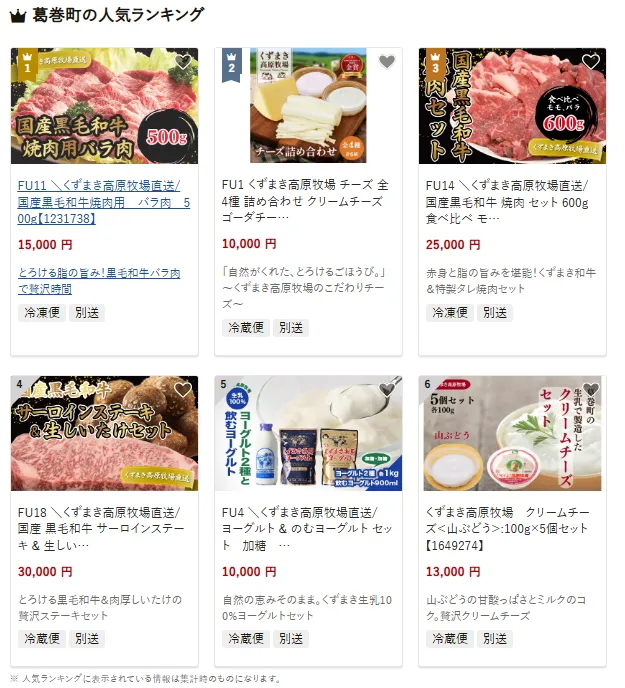This screenshot has height=688, width=625.
Task: Favorite the rank 1 黒毛和牛バラ肉 item
Action: [182, 62]
